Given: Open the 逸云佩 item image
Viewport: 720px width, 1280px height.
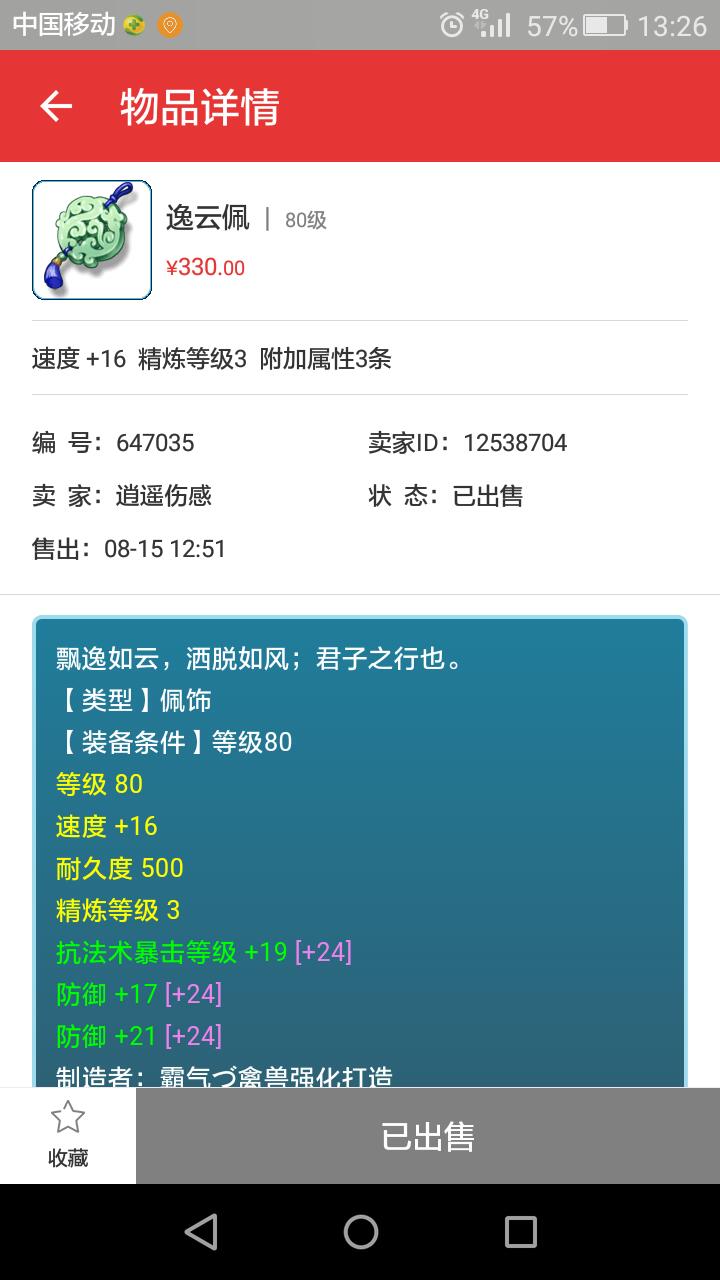Looking at the screenshot, I should [92, 240].
